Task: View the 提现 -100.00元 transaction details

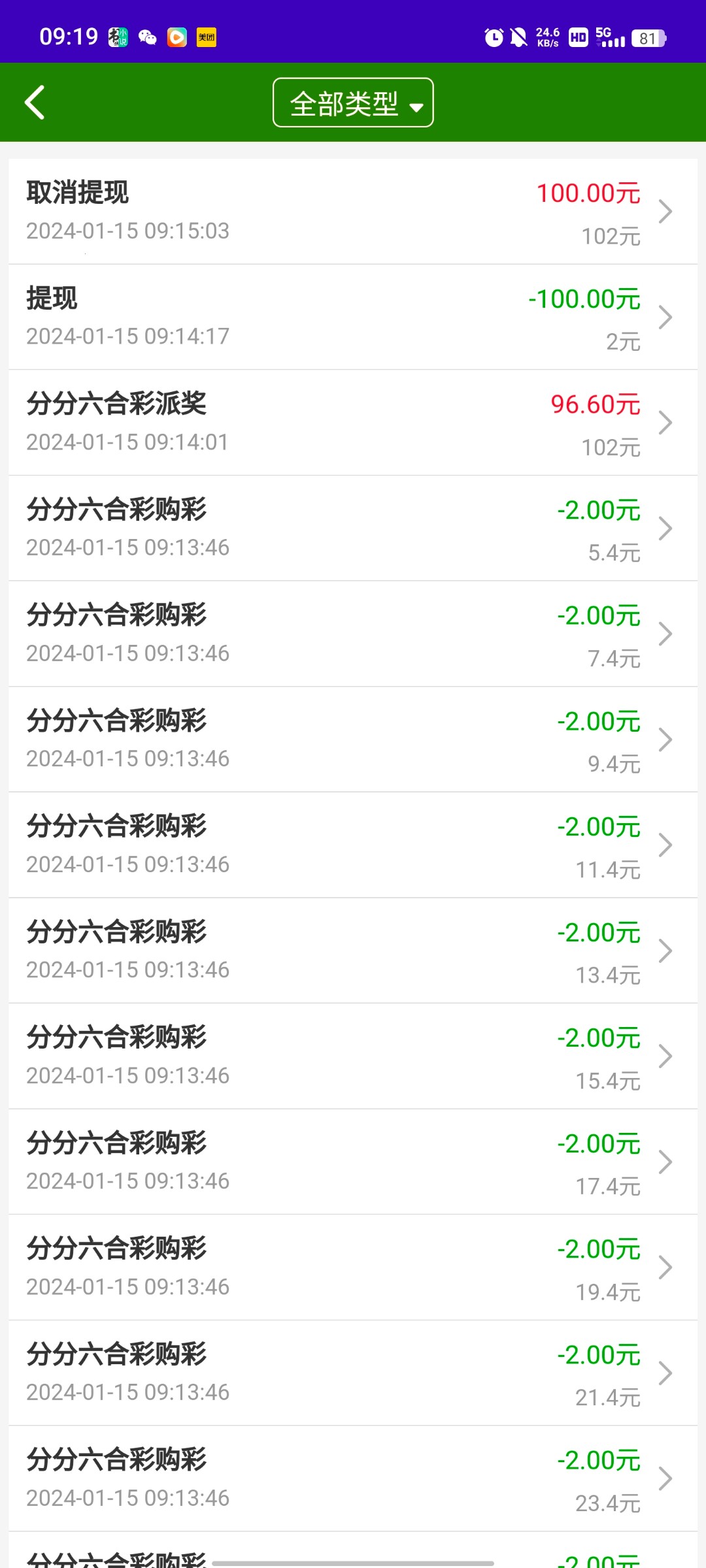Action: tap(353, 318)
